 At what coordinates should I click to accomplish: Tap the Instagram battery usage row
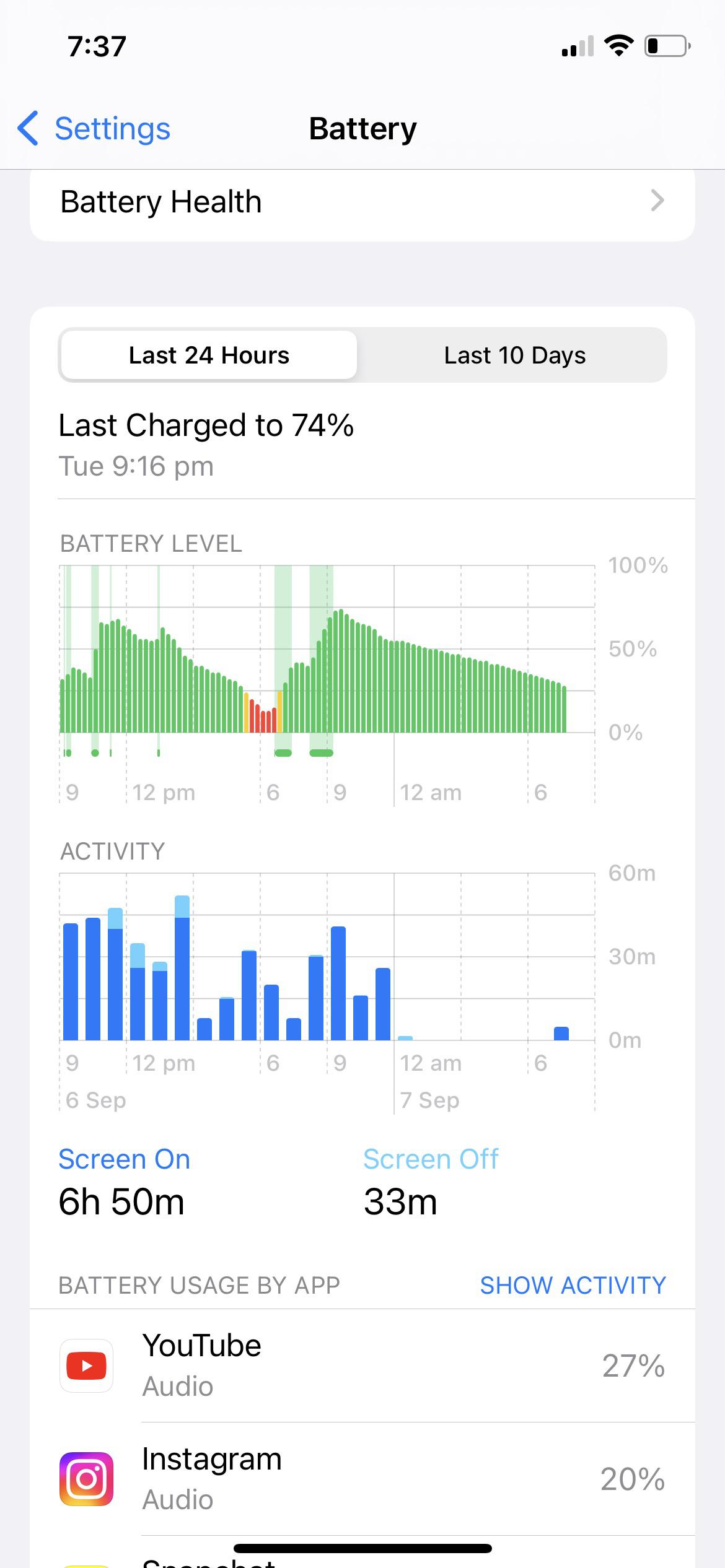point(362,1479)
